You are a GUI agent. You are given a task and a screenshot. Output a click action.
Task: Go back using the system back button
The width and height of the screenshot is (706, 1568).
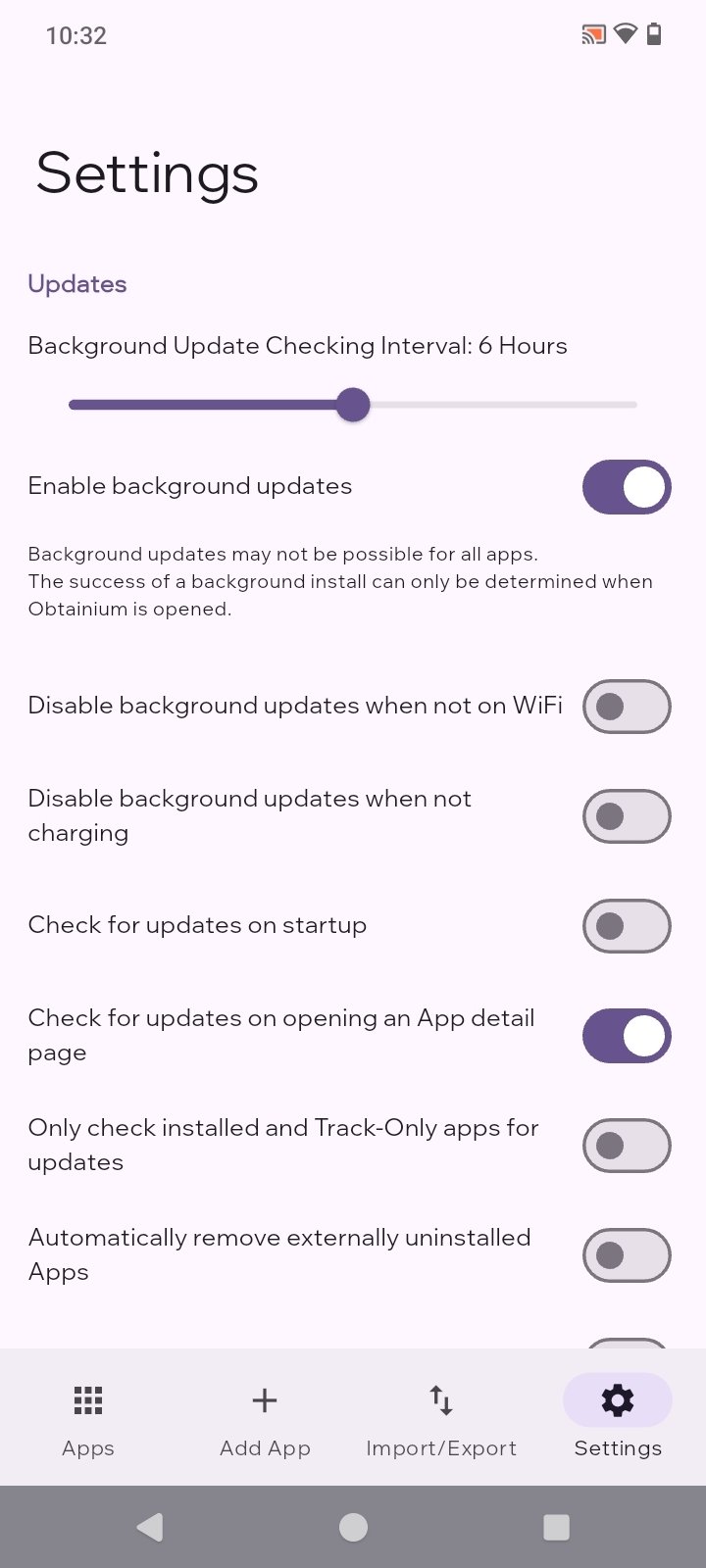[x=150, y=1527]
